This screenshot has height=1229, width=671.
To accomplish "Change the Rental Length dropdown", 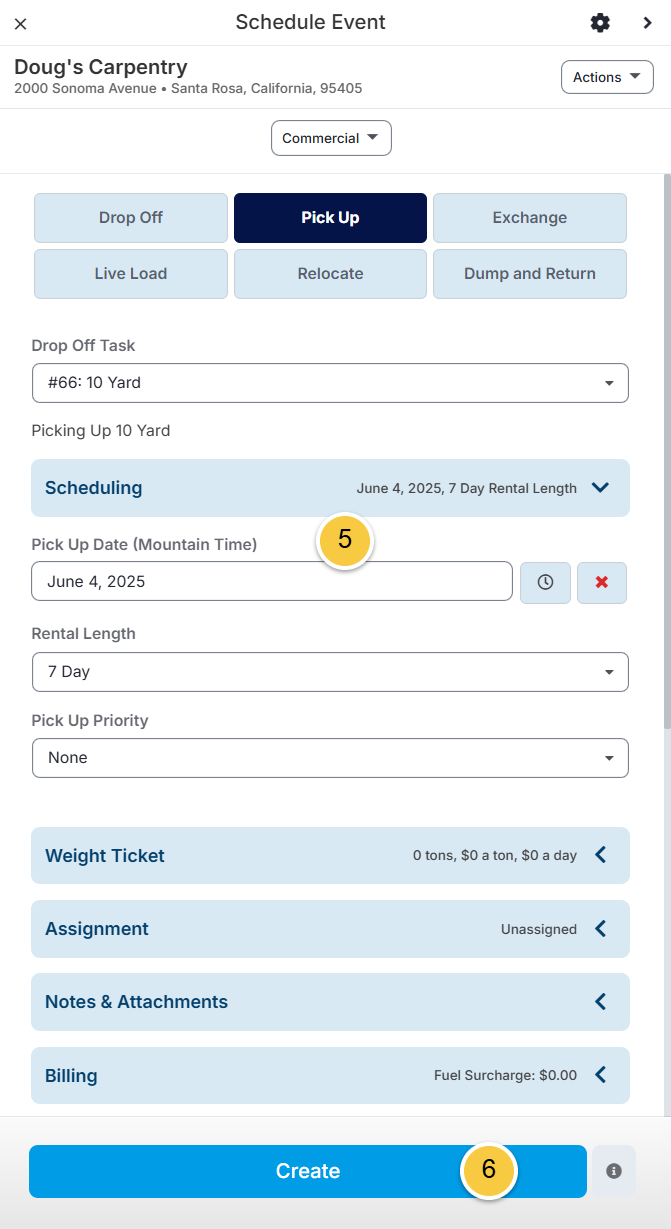I will point(330,672).
